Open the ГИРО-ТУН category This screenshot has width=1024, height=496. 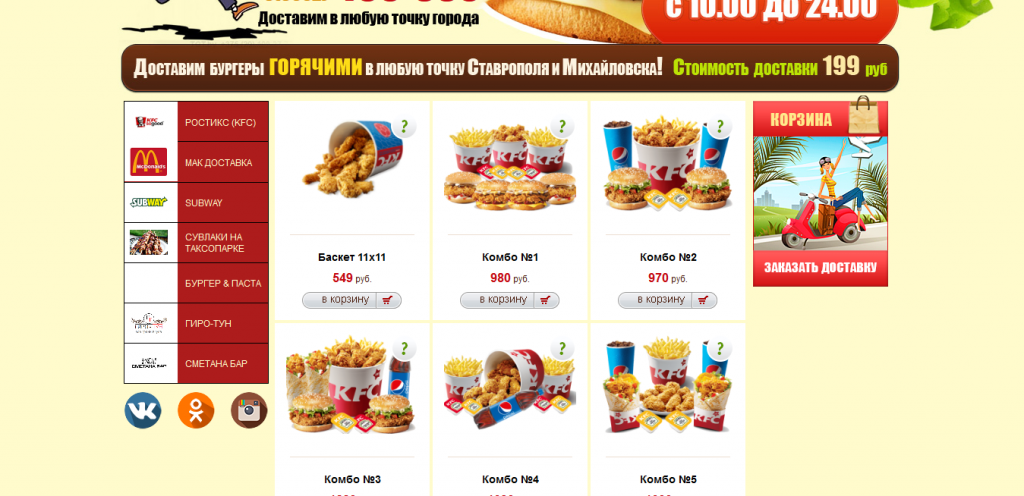tap(208, 323)
